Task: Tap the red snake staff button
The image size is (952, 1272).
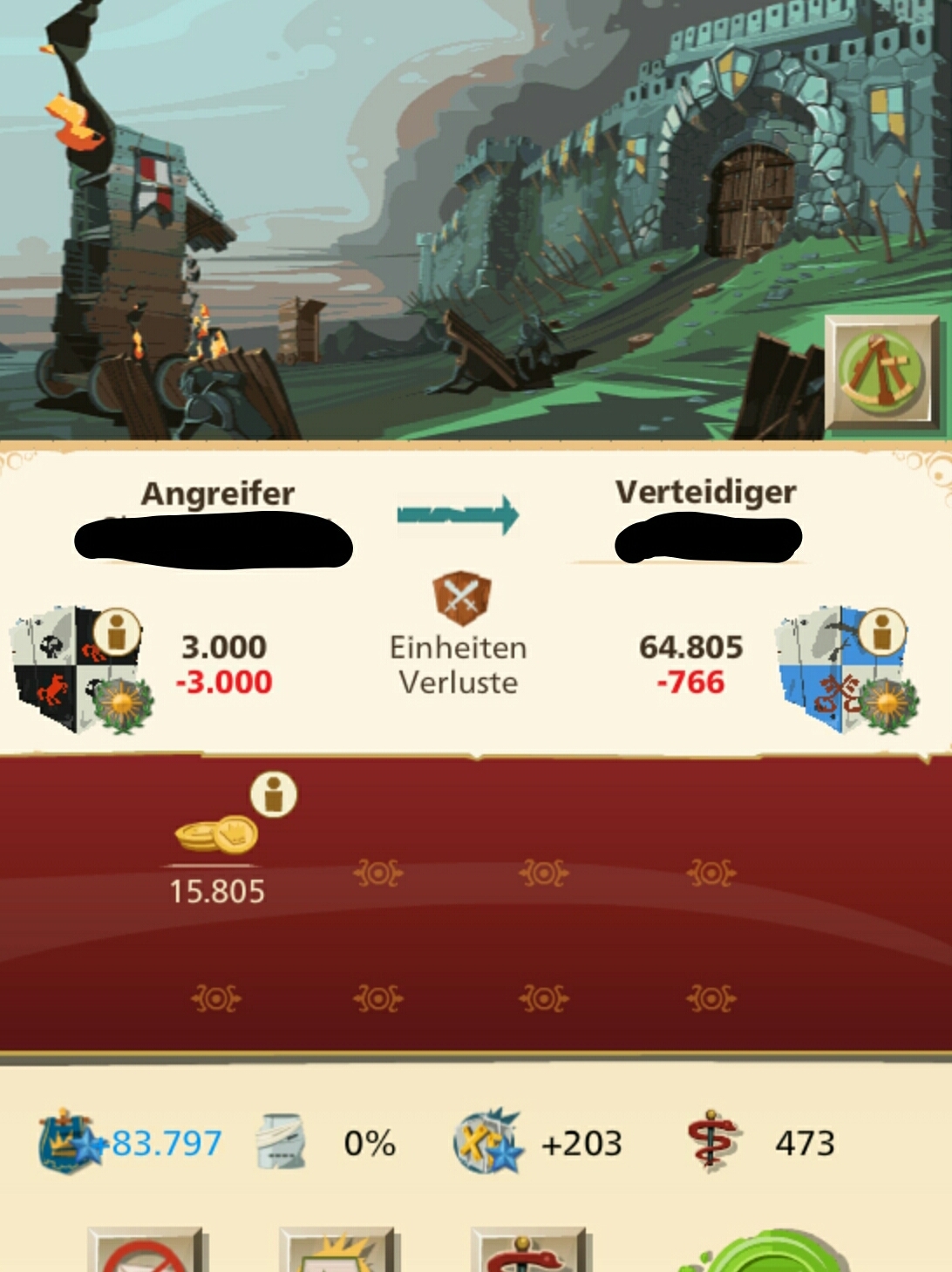Action: pyautogui.click(x=528, y=1252)
